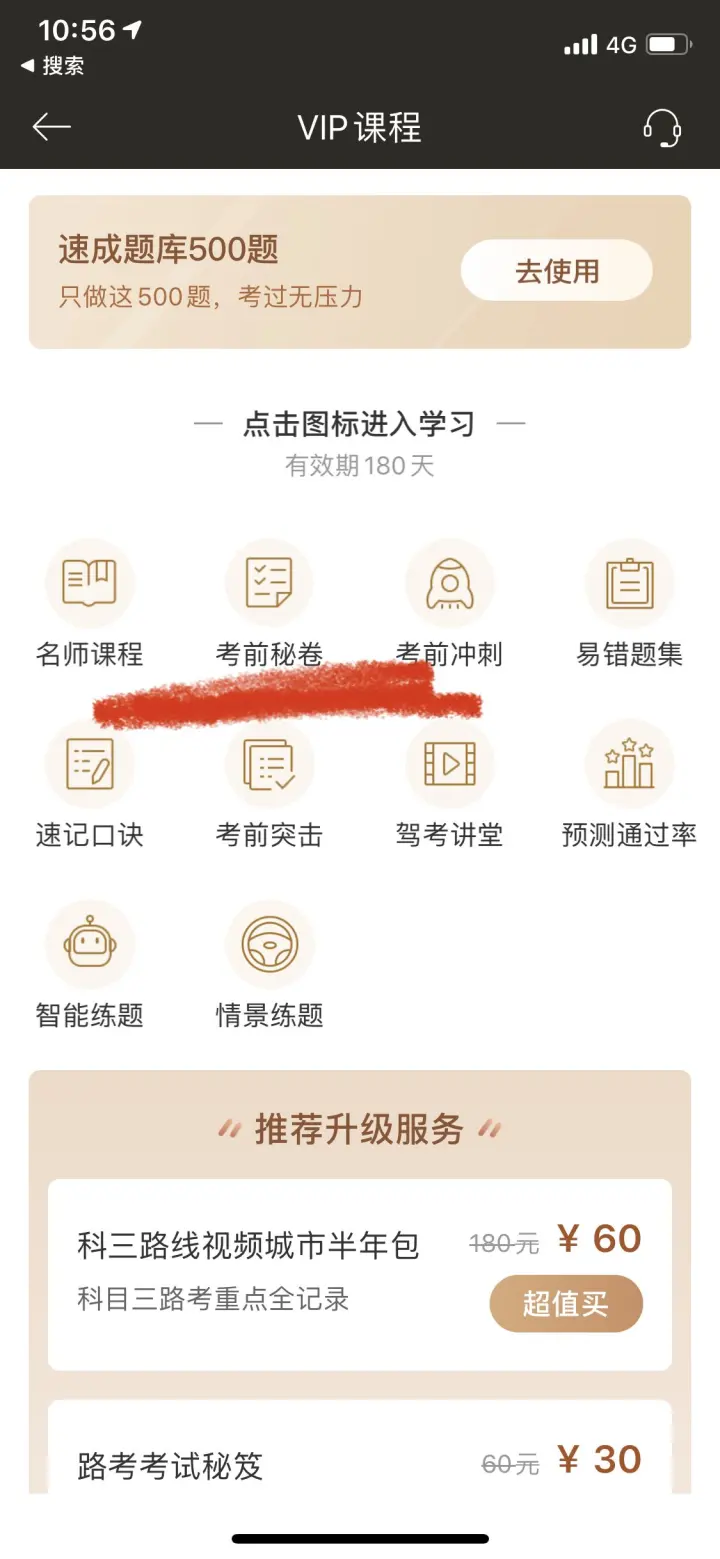
Task: Open customer service headset icon
Action: click(x=661, y=128)
